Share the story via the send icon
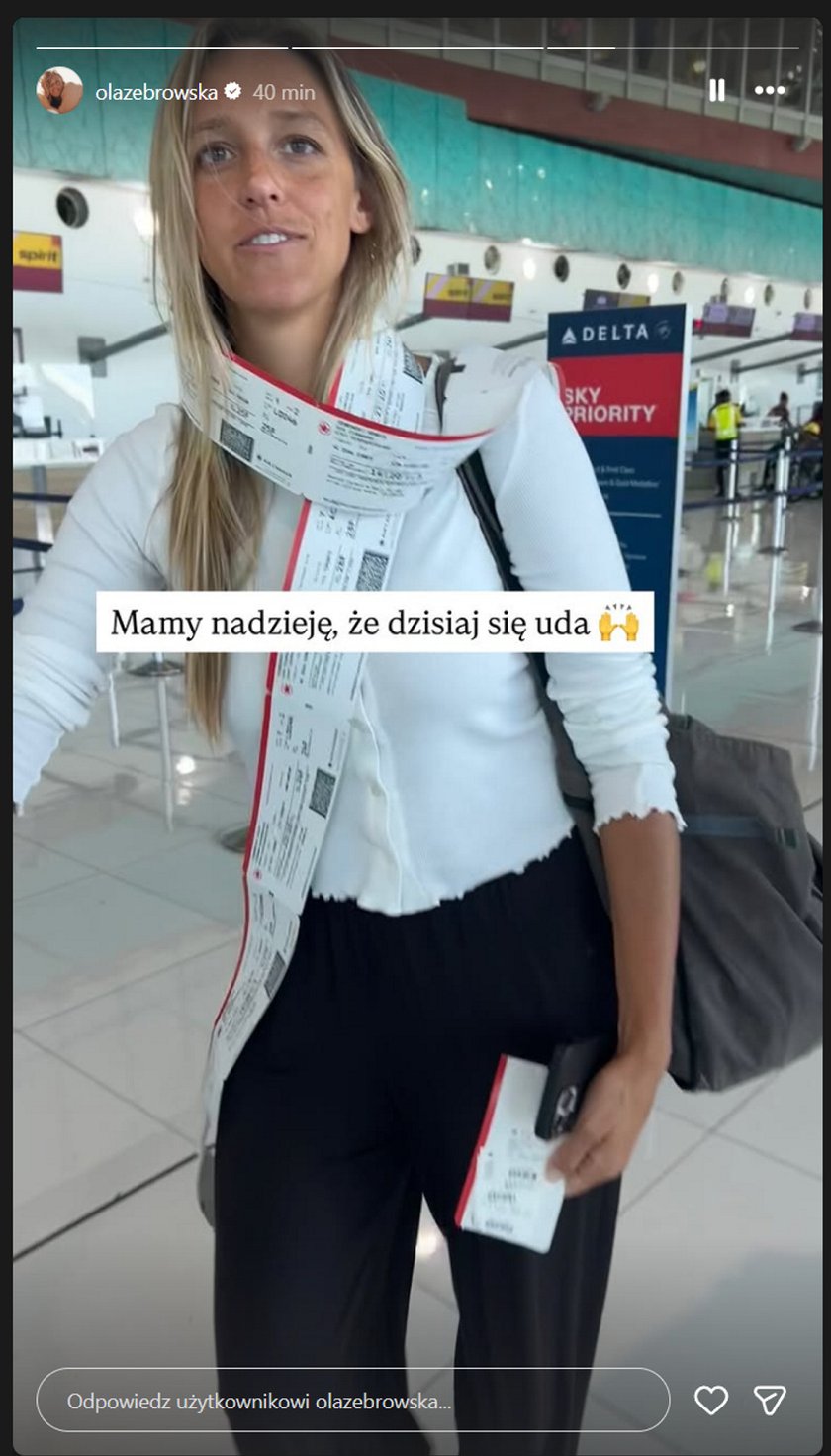Viewport: 831px width, 1456px height. coord(770,1400)
